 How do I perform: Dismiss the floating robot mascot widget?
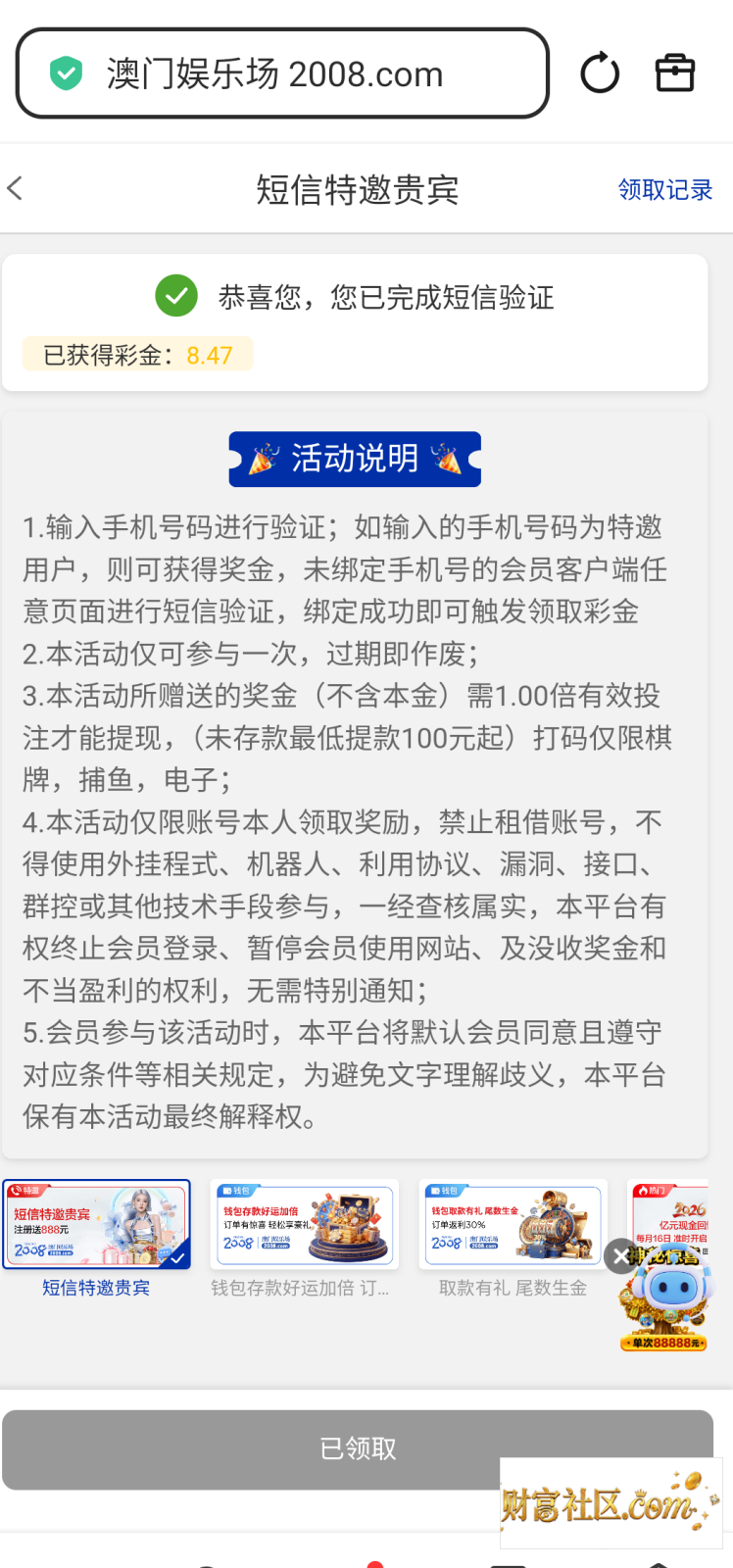tap(620, 1256)
